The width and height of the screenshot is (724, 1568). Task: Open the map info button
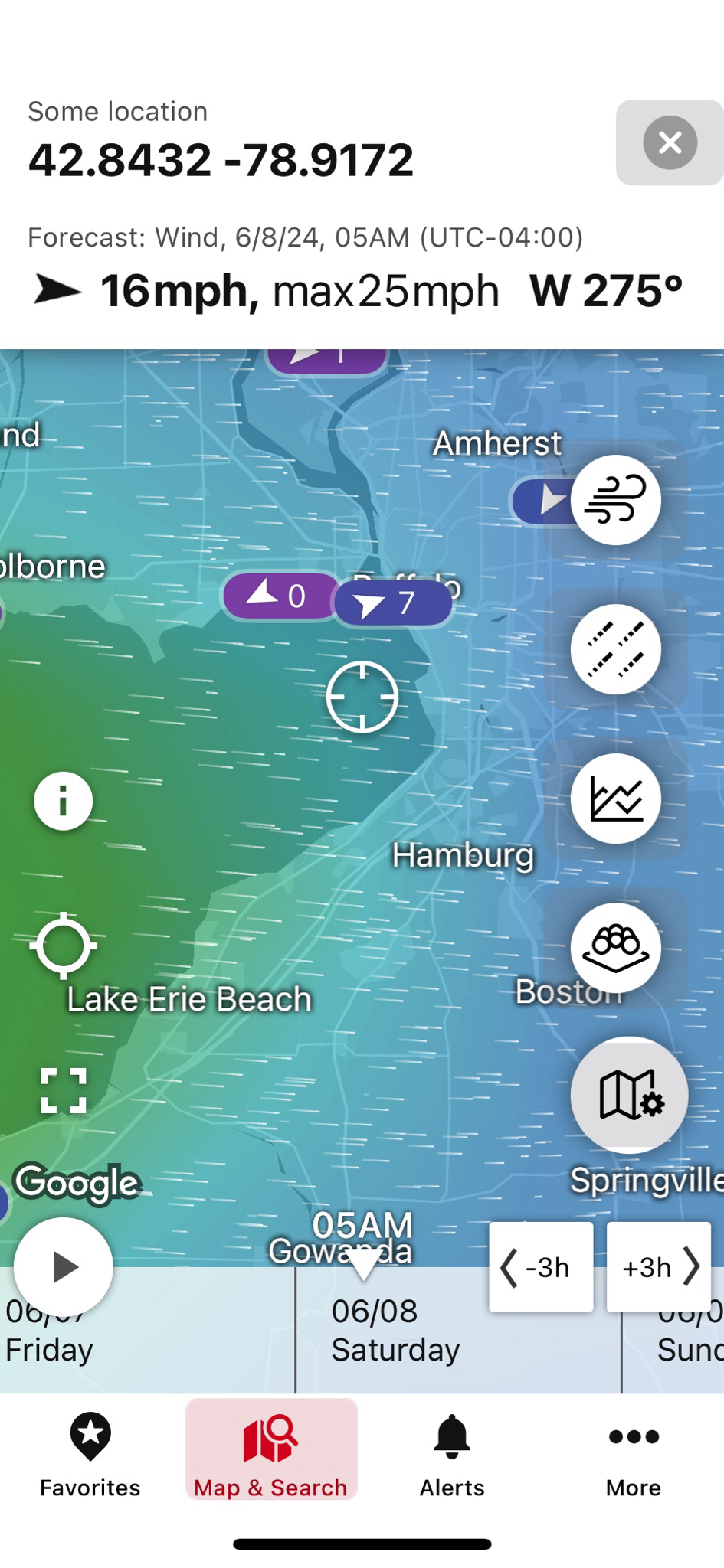tap(63, 801)
